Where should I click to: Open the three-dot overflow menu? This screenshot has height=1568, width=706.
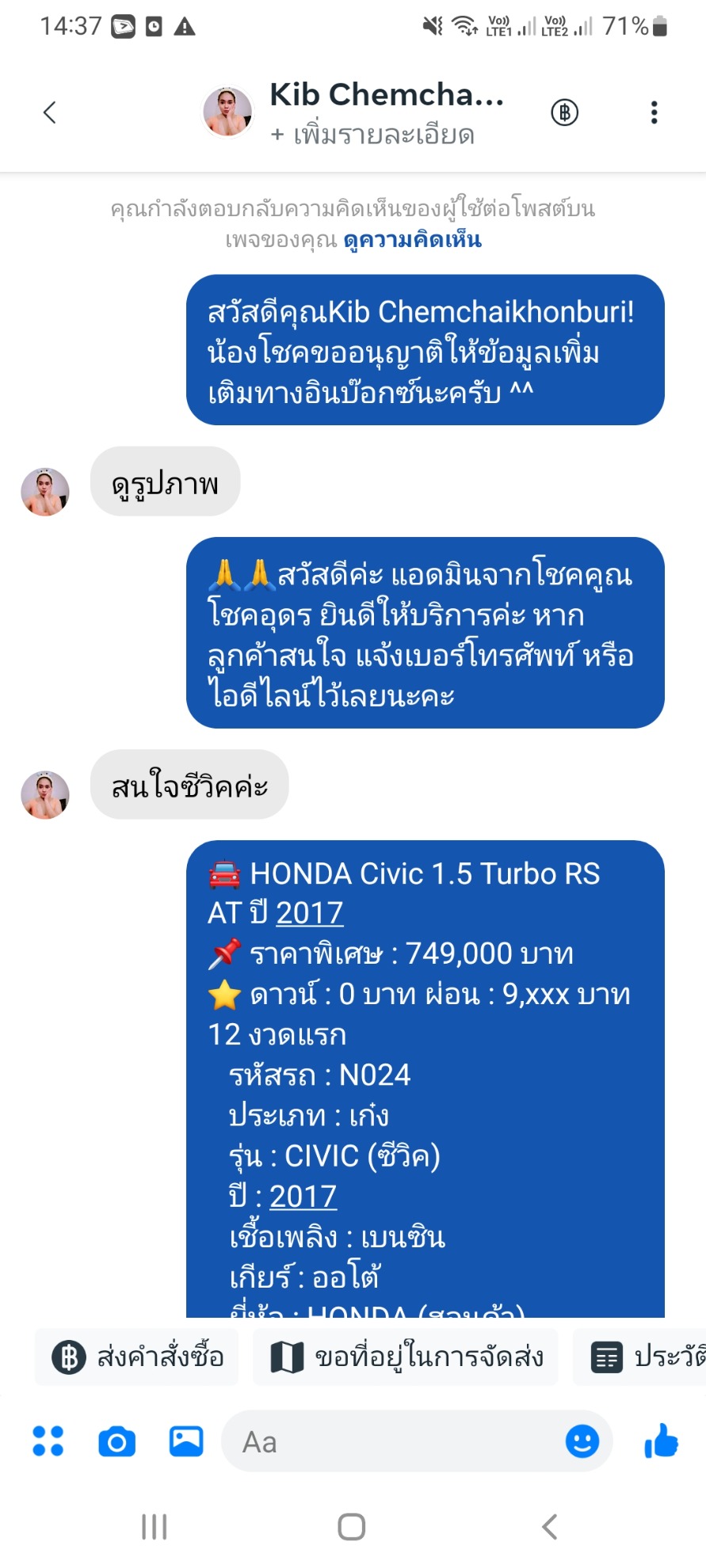654,112
